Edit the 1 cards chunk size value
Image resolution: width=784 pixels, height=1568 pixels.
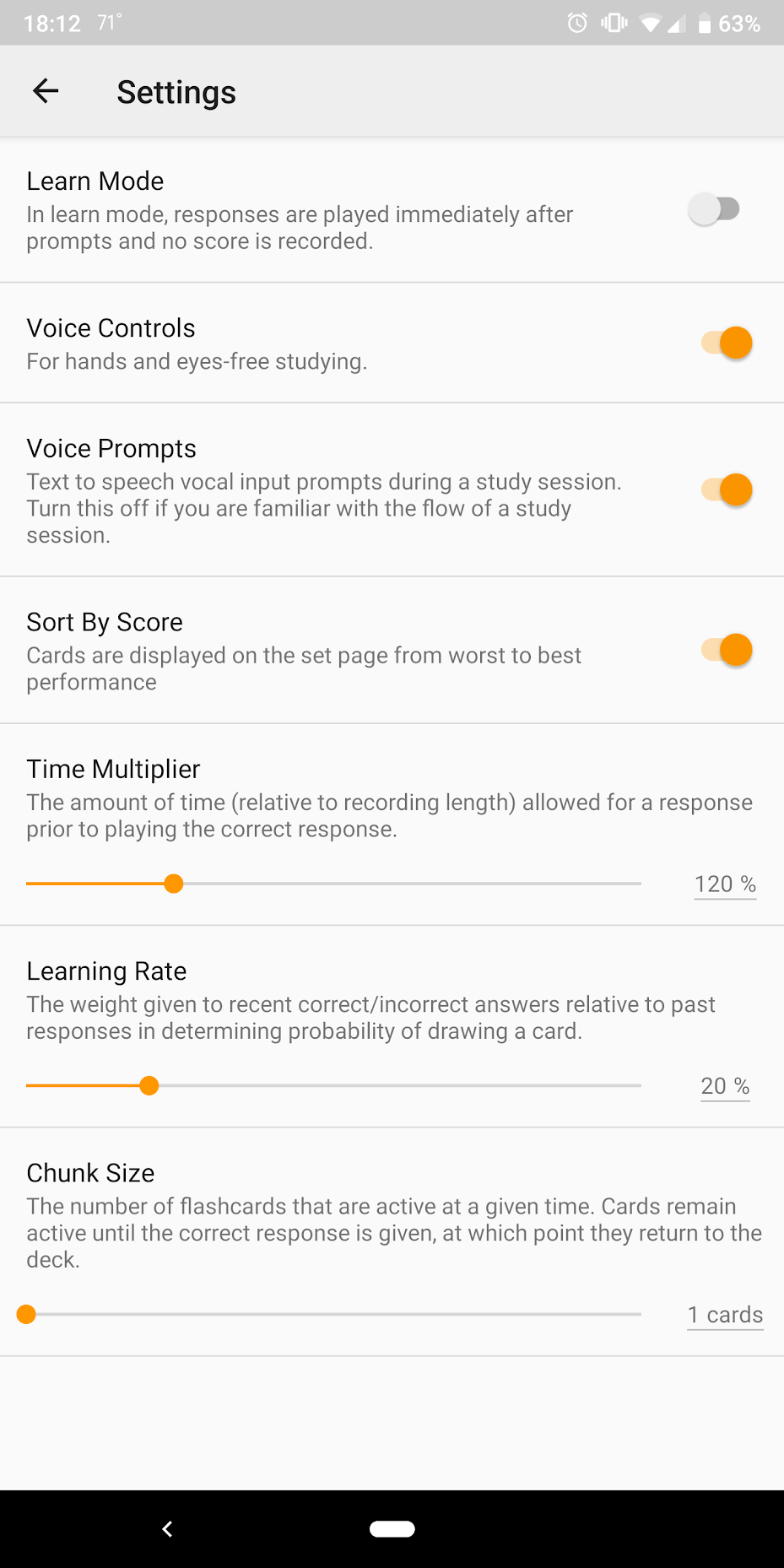coord(724,1315)
